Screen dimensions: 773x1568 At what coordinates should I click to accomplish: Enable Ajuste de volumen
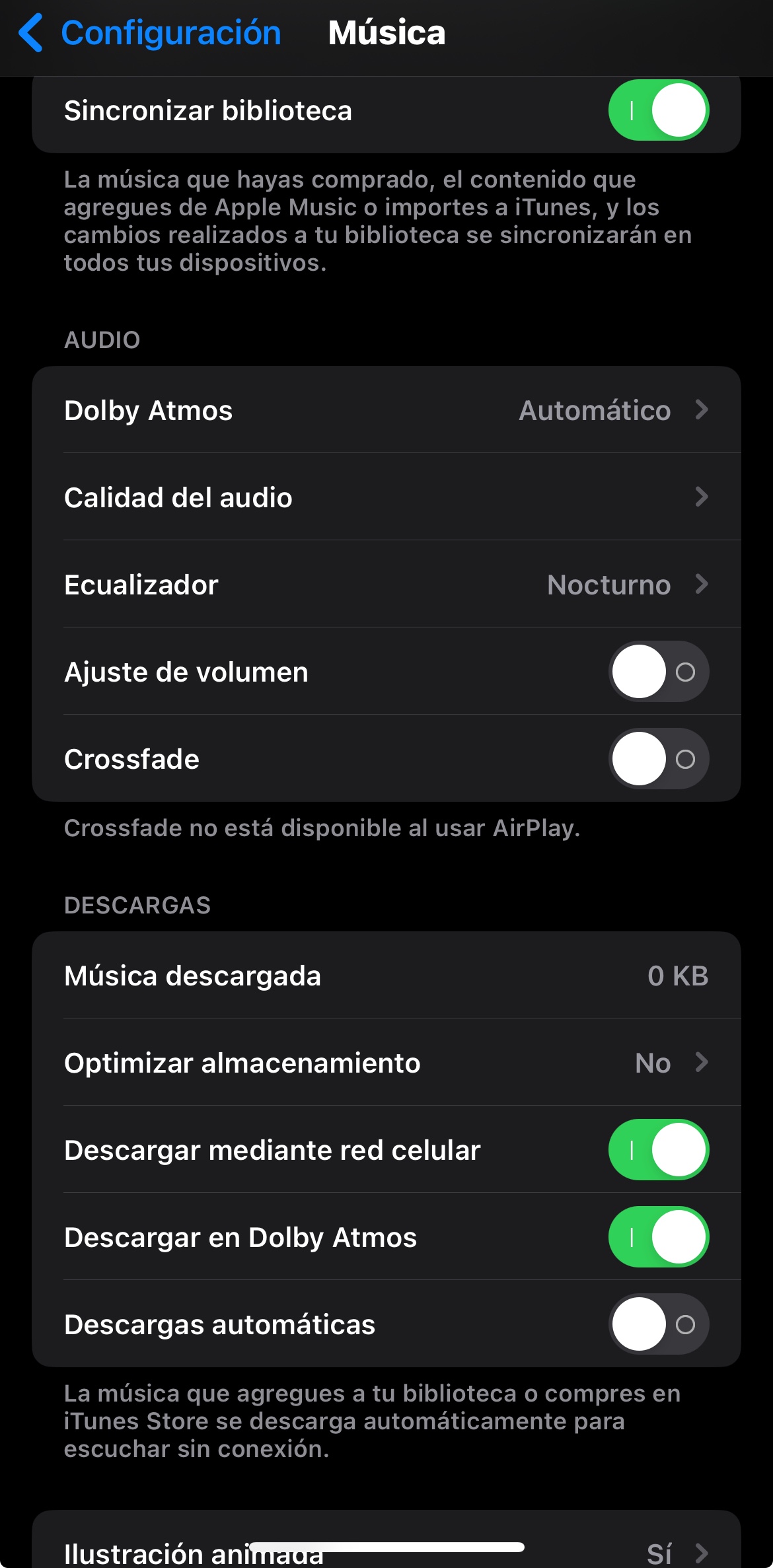pos(658,672)
